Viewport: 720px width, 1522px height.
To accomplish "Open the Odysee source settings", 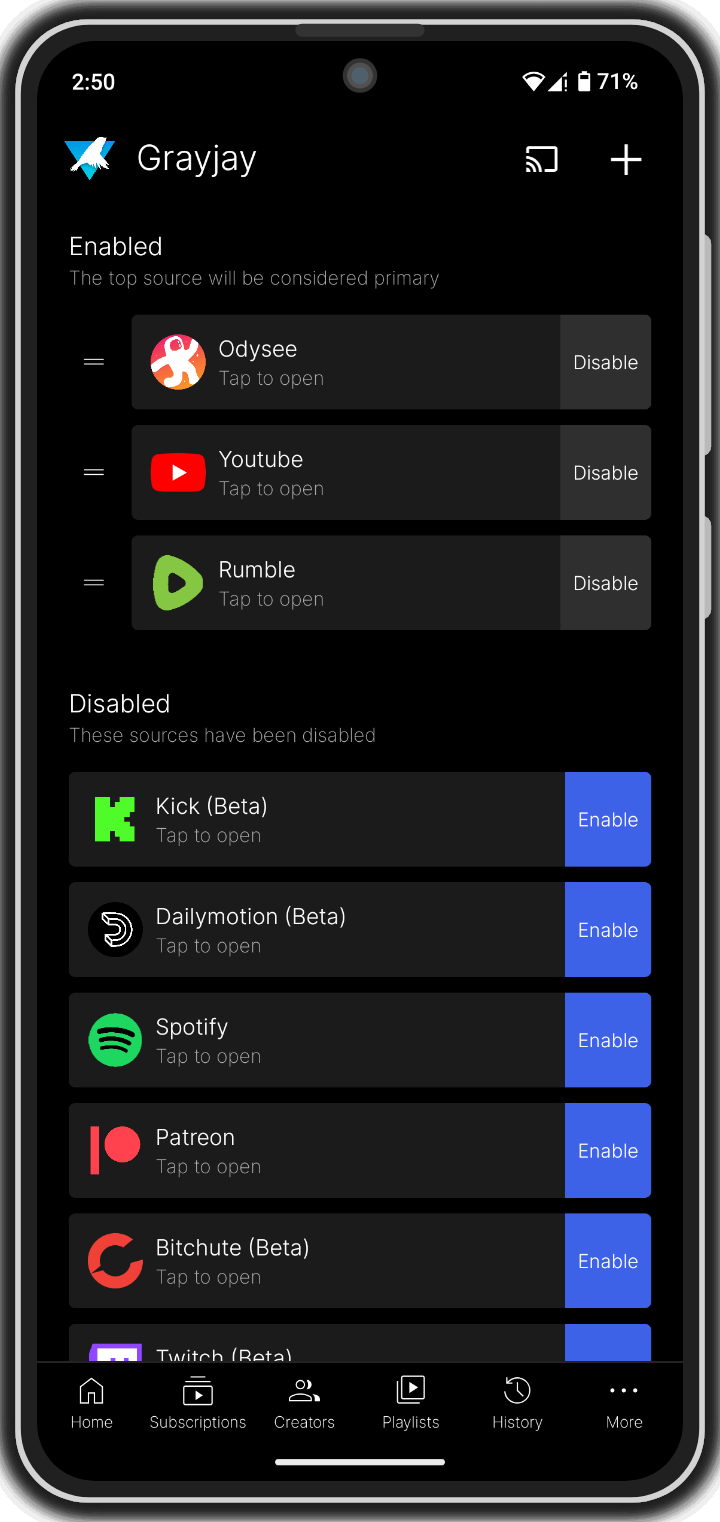I will [345, 362].
